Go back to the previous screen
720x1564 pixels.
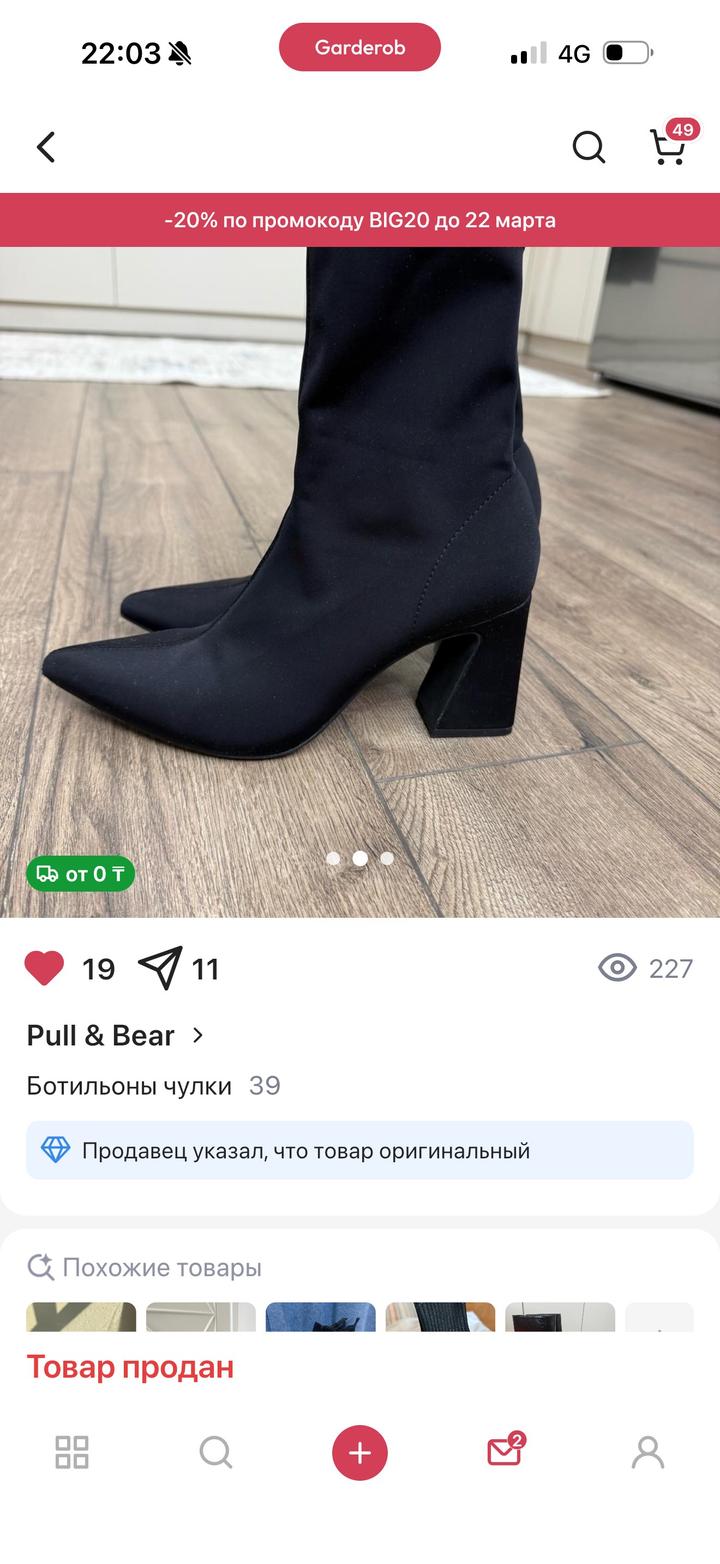(x=45, y=148)
